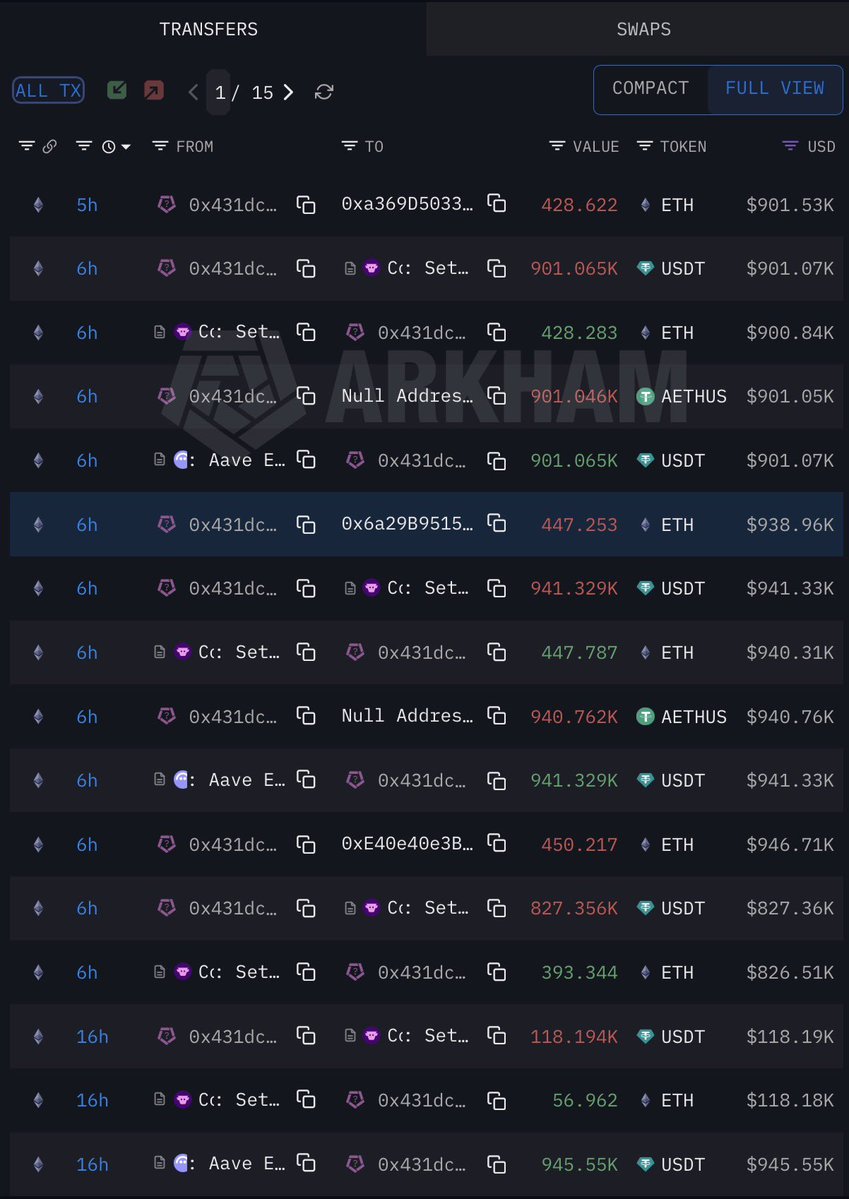This screenshot has height=1199, width=849.
Task: Copy the 0xE40e40e3B recipient address
Action: tap(497, 844)
